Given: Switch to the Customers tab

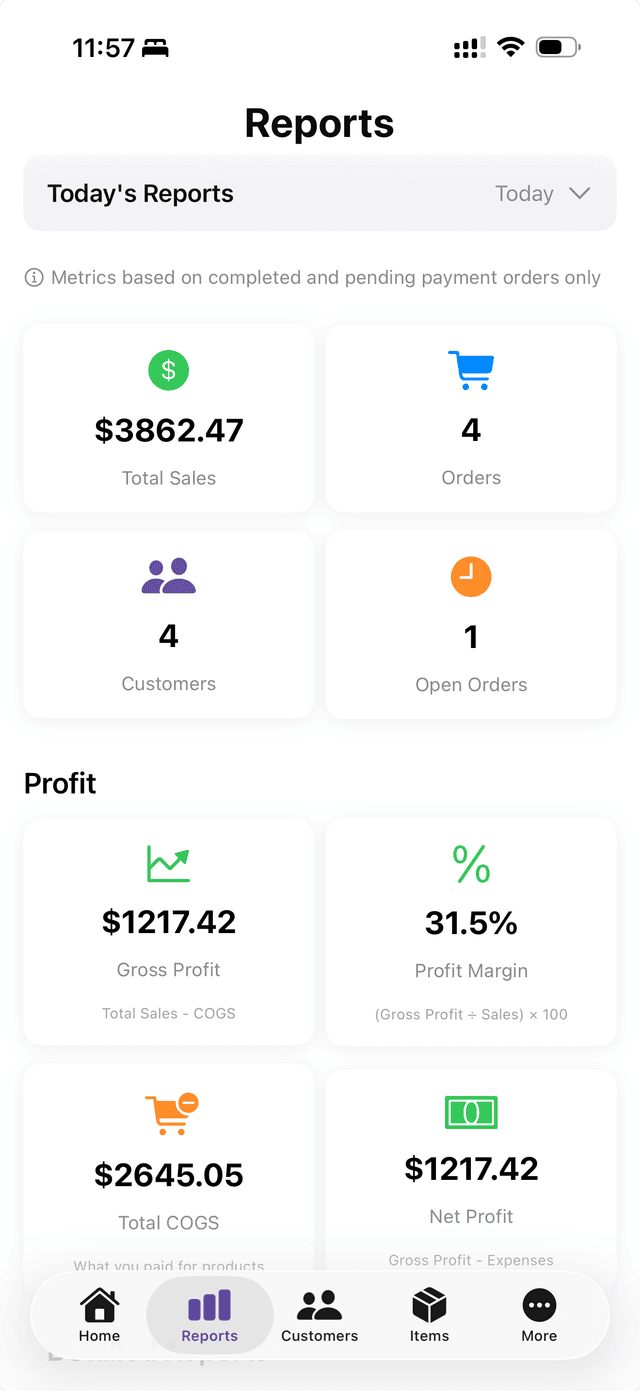Looking at the screenshot, I should coord(320,1315).
